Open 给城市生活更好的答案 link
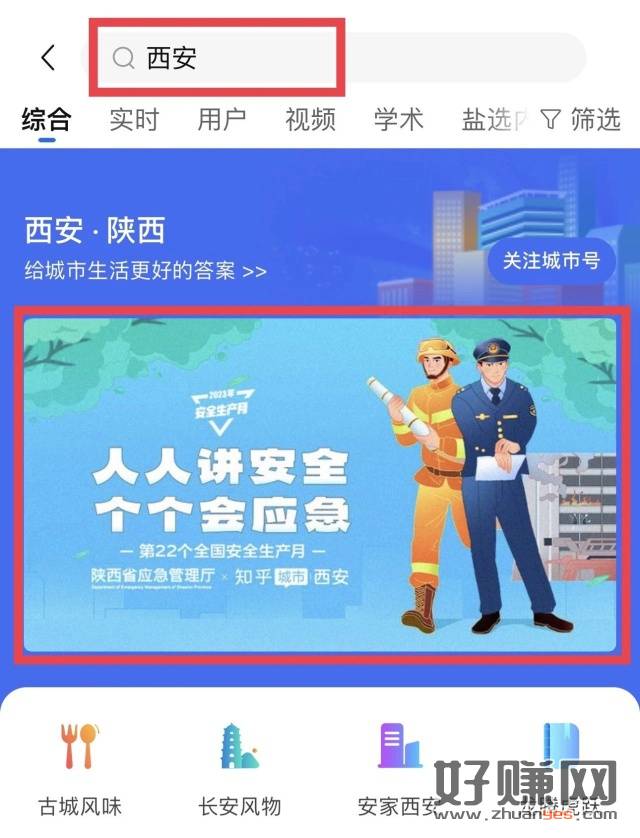Image resolution: width=640 pixels, height=838 pixels. click(146, 271)
